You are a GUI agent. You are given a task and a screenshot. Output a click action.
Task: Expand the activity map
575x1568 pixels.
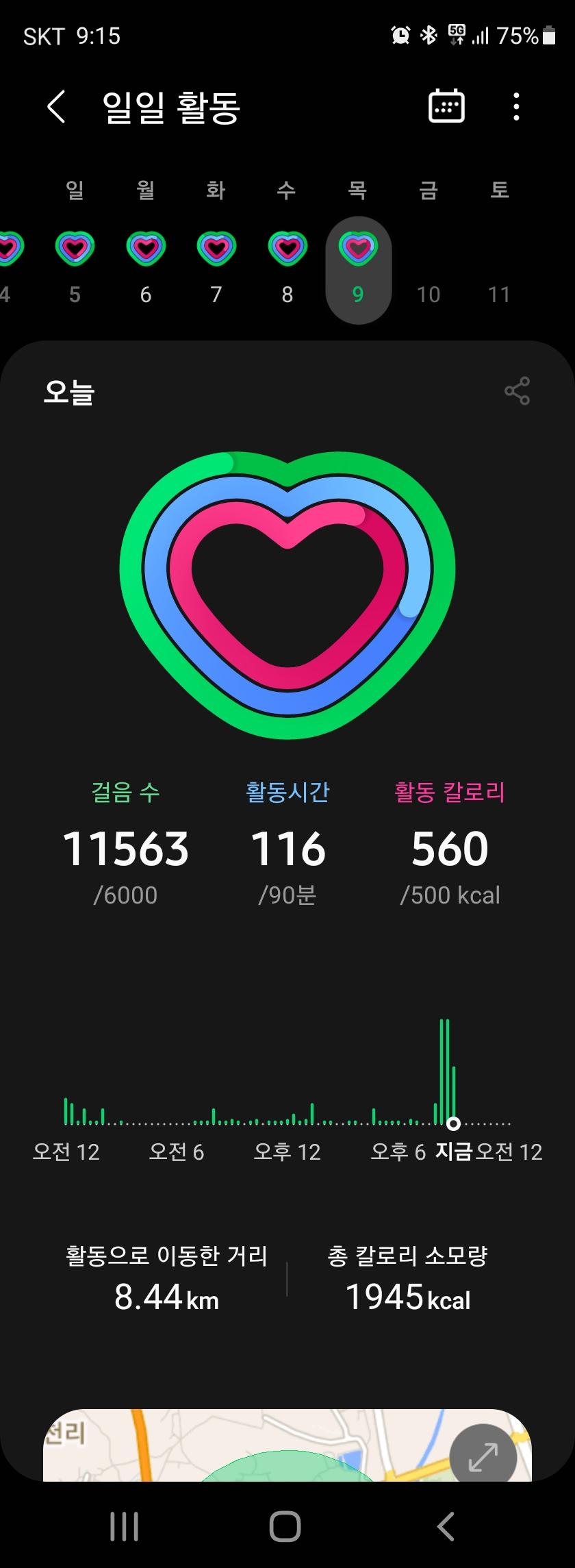tap(483, 1457)
